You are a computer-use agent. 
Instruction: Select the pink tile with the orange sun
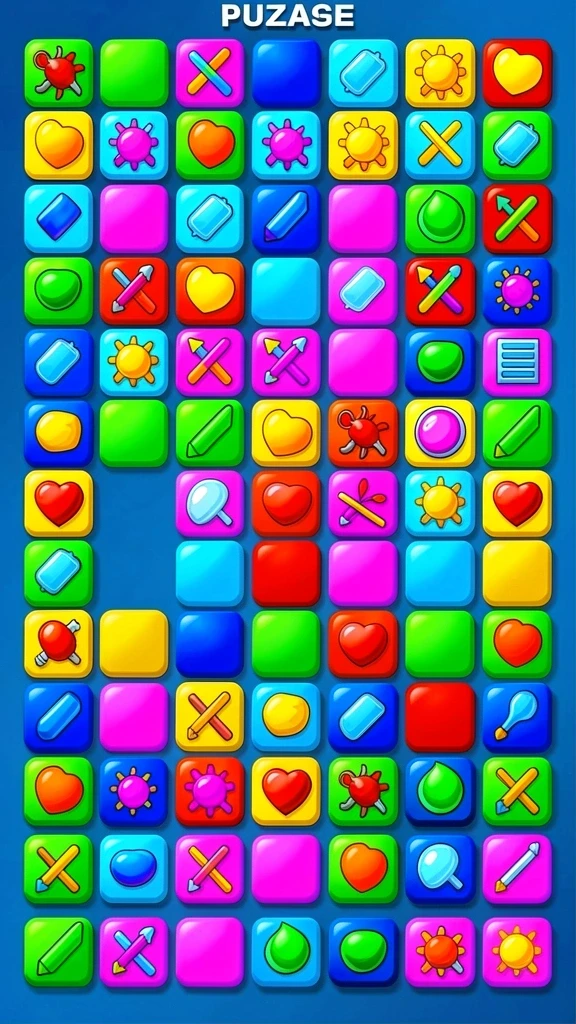pyautogui.click(x=440, y=952)
